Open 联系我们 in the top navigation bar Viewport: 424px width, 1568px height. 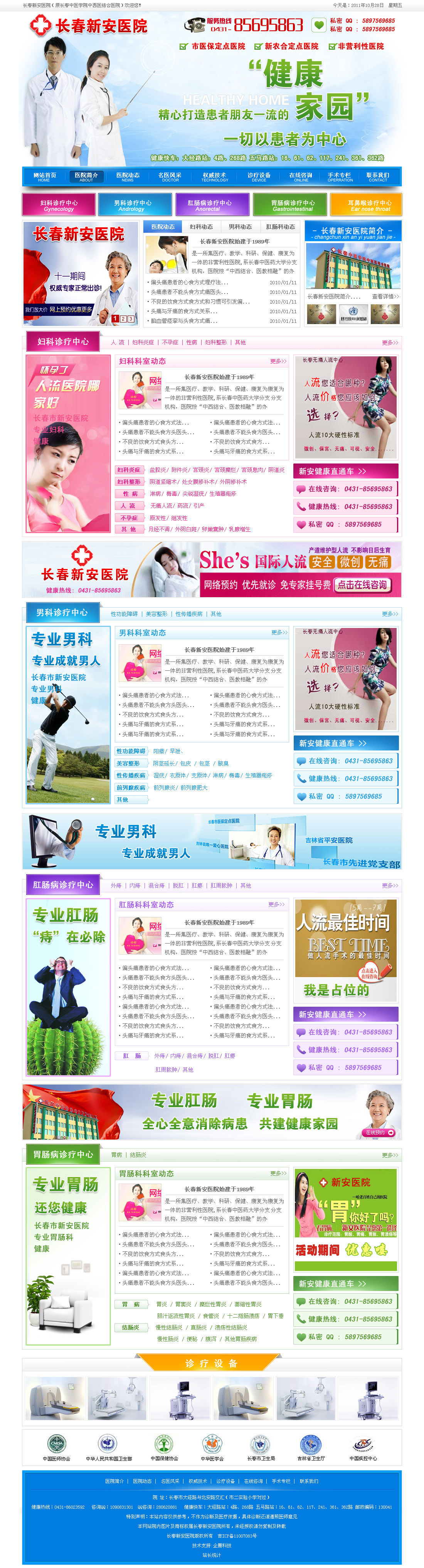[377, 176]
